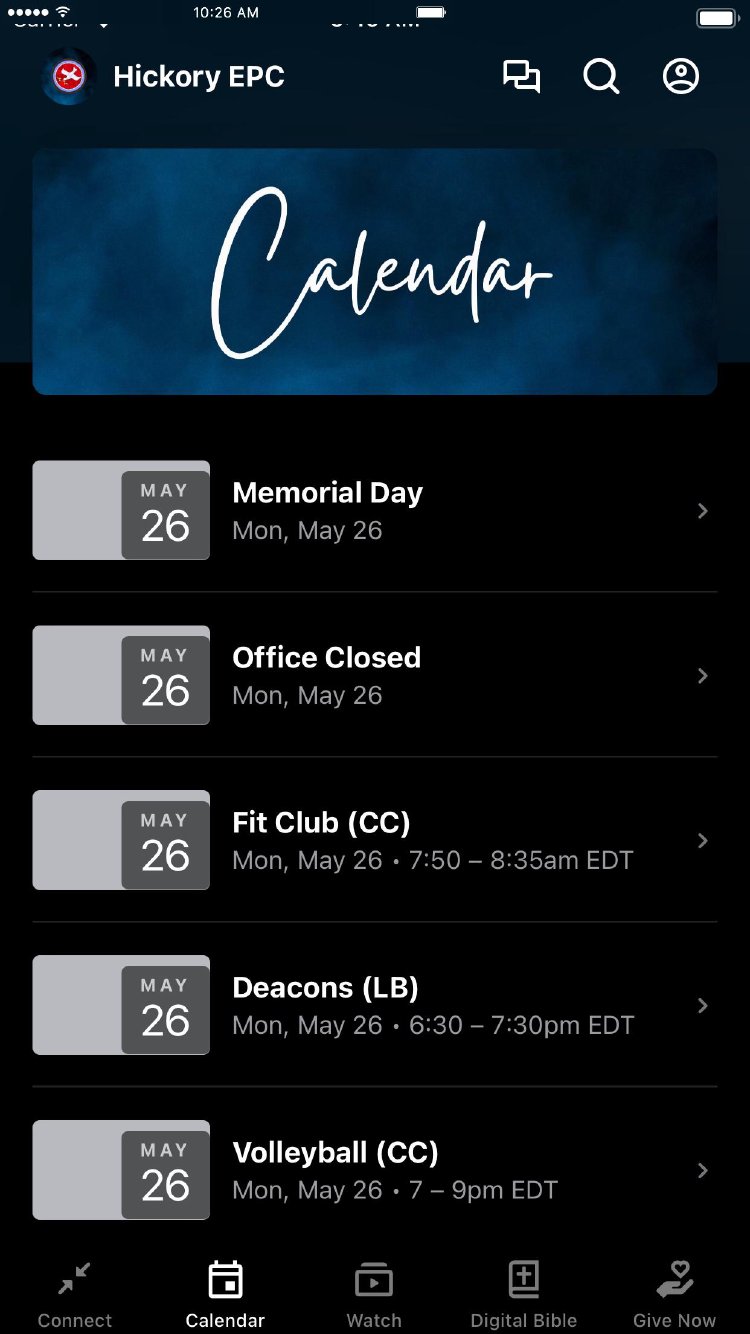The height and width of the screenshot is (1334, 750).
Task: Open the Digital Bible tab
Action: tap(524, 1294)
